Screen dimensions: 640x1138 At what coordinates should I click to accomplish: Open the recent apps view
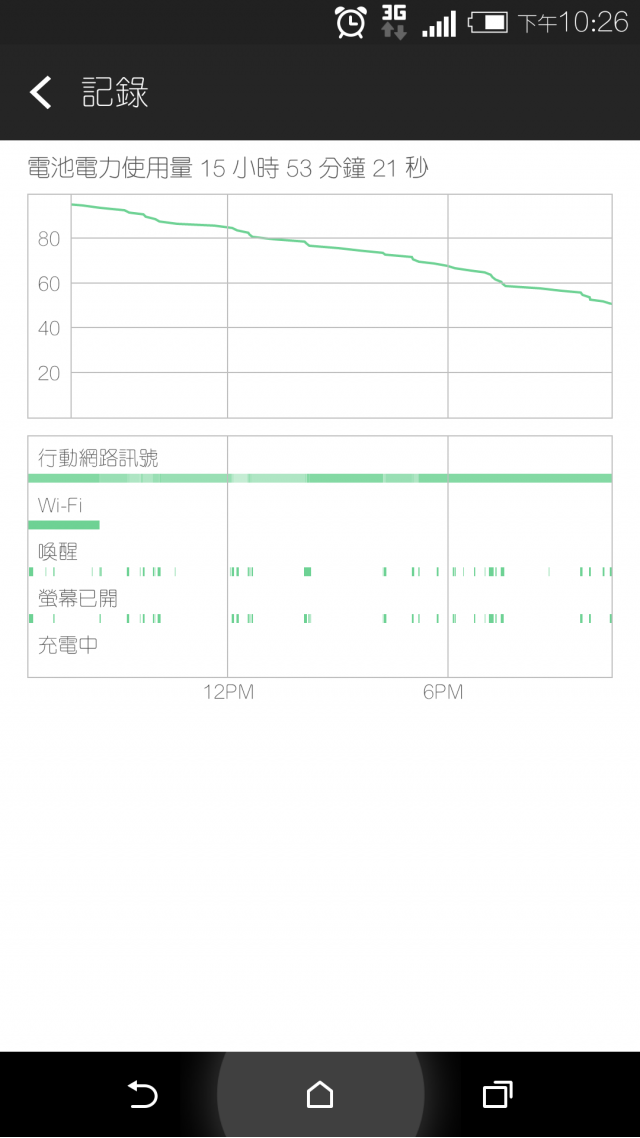(498, 1094)
